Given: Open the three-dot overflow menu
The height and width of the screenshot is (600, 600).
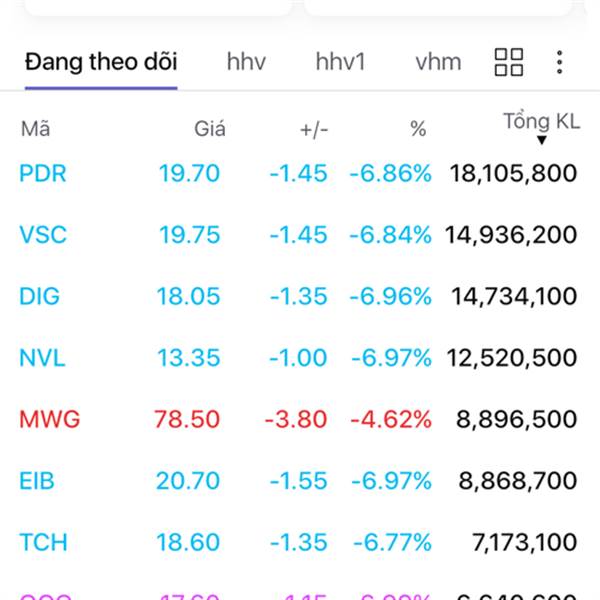Looking at the screenshot, I should 559,62.
